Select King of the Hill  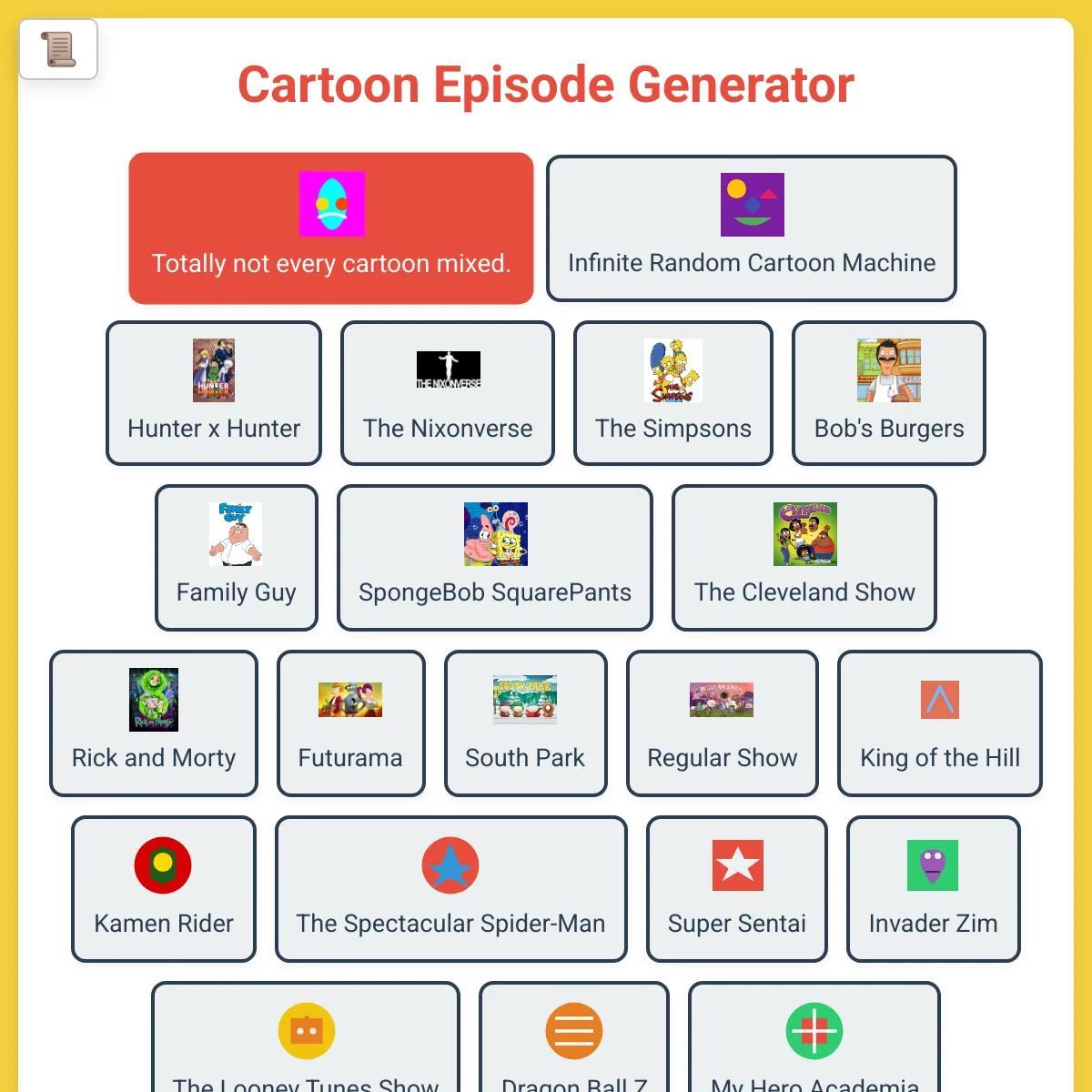click(940, 723)
